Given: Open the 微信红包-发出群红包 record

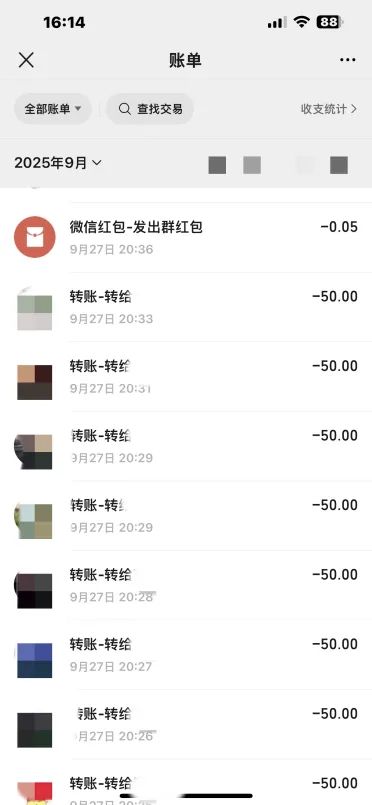Looking at the screenshot, I should [x=186, y=237].
